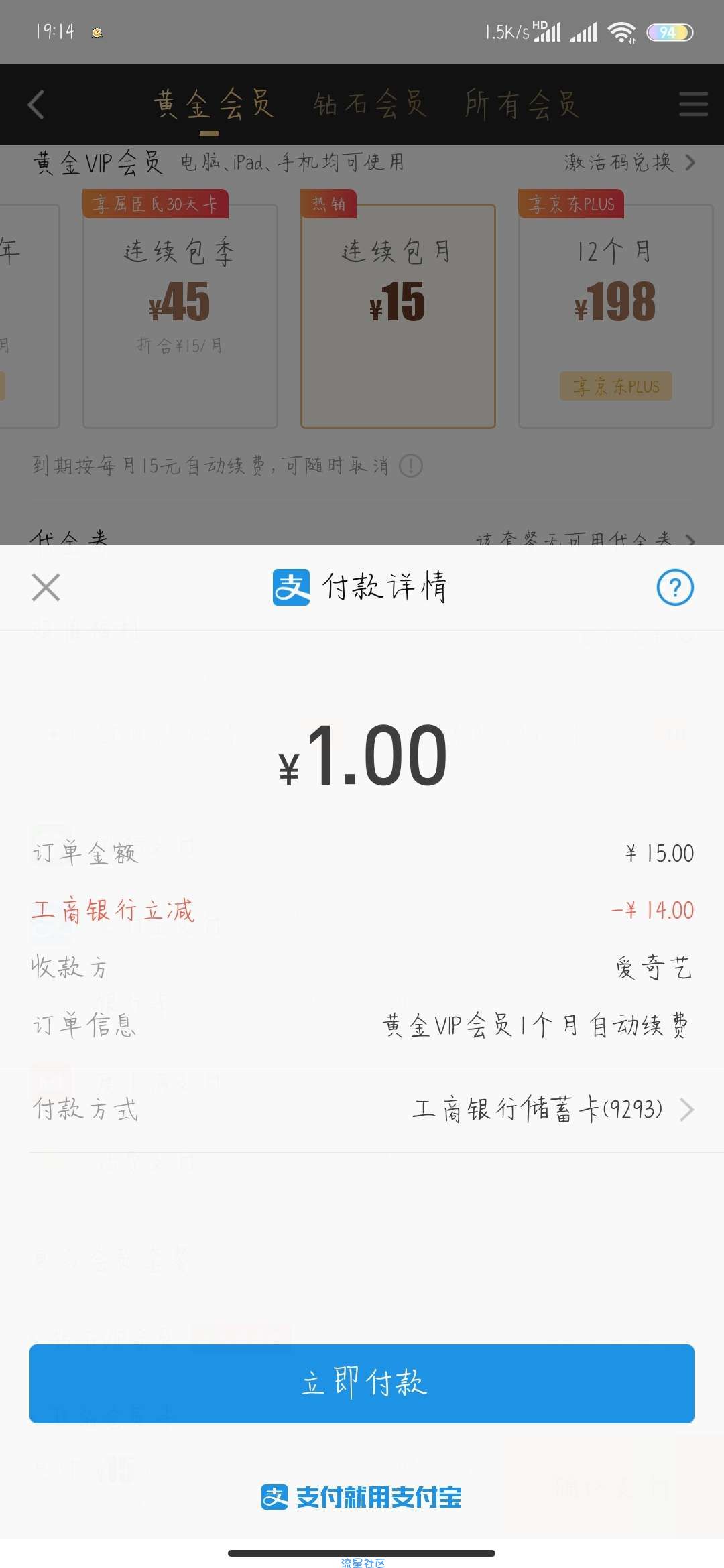Open the payment help question mark

[675, 588]
